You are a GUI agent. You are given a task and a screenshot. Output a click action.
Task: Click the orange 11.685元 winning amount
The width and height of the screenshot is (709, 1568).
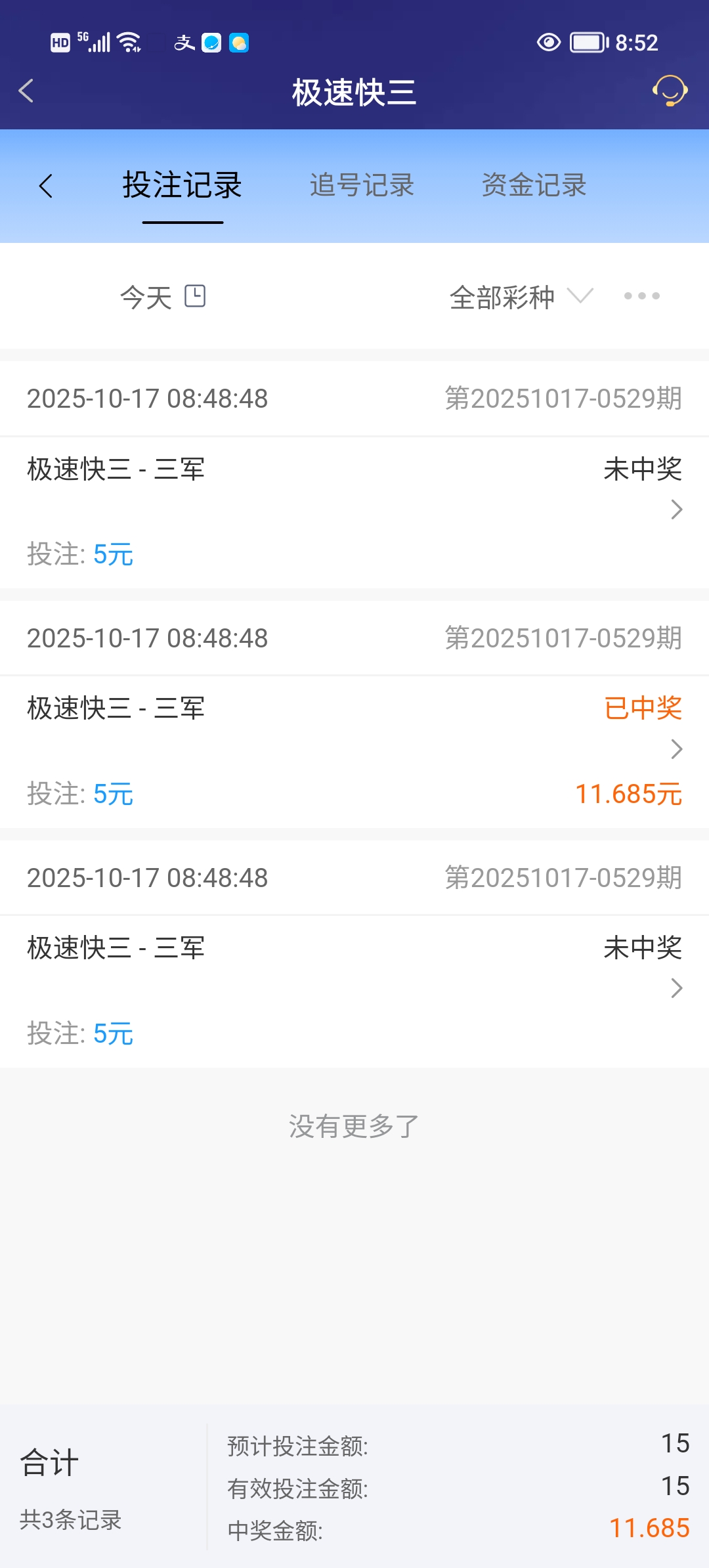(628, 793)
